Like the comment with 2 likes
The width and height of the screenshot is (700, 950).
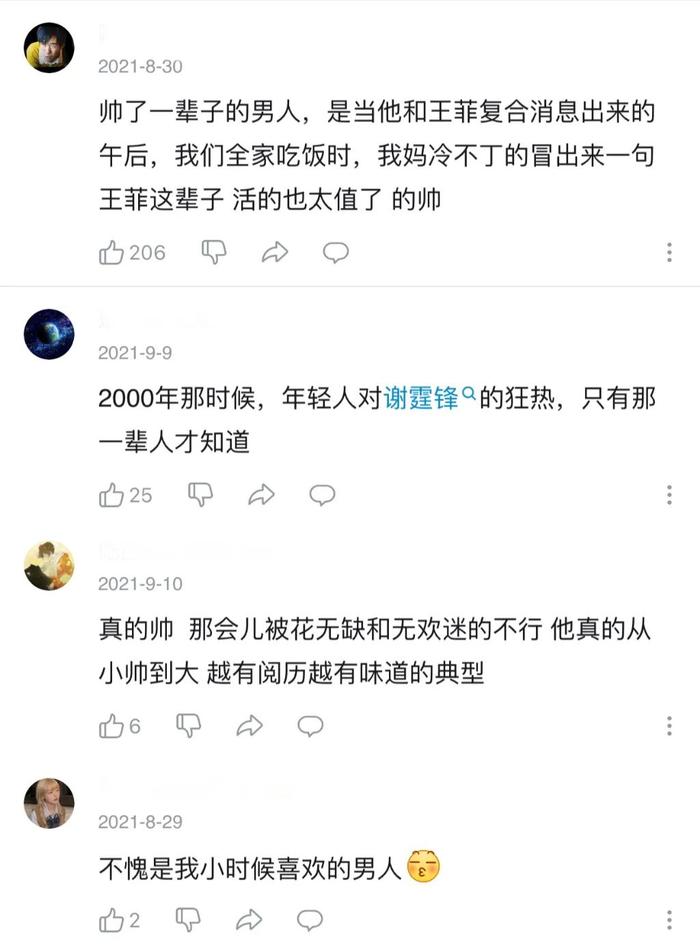[112, 920]
